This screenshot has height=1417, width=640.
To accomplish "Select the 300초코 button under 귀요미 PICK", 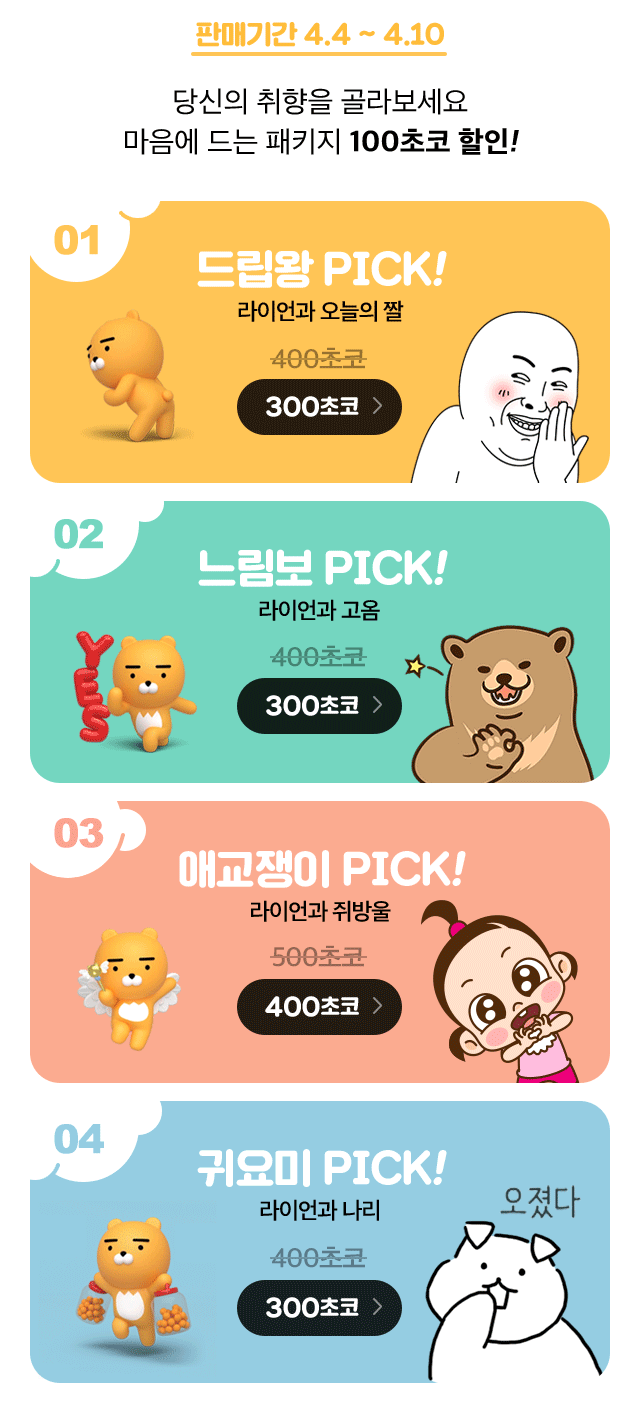I will coord(319,1307).
